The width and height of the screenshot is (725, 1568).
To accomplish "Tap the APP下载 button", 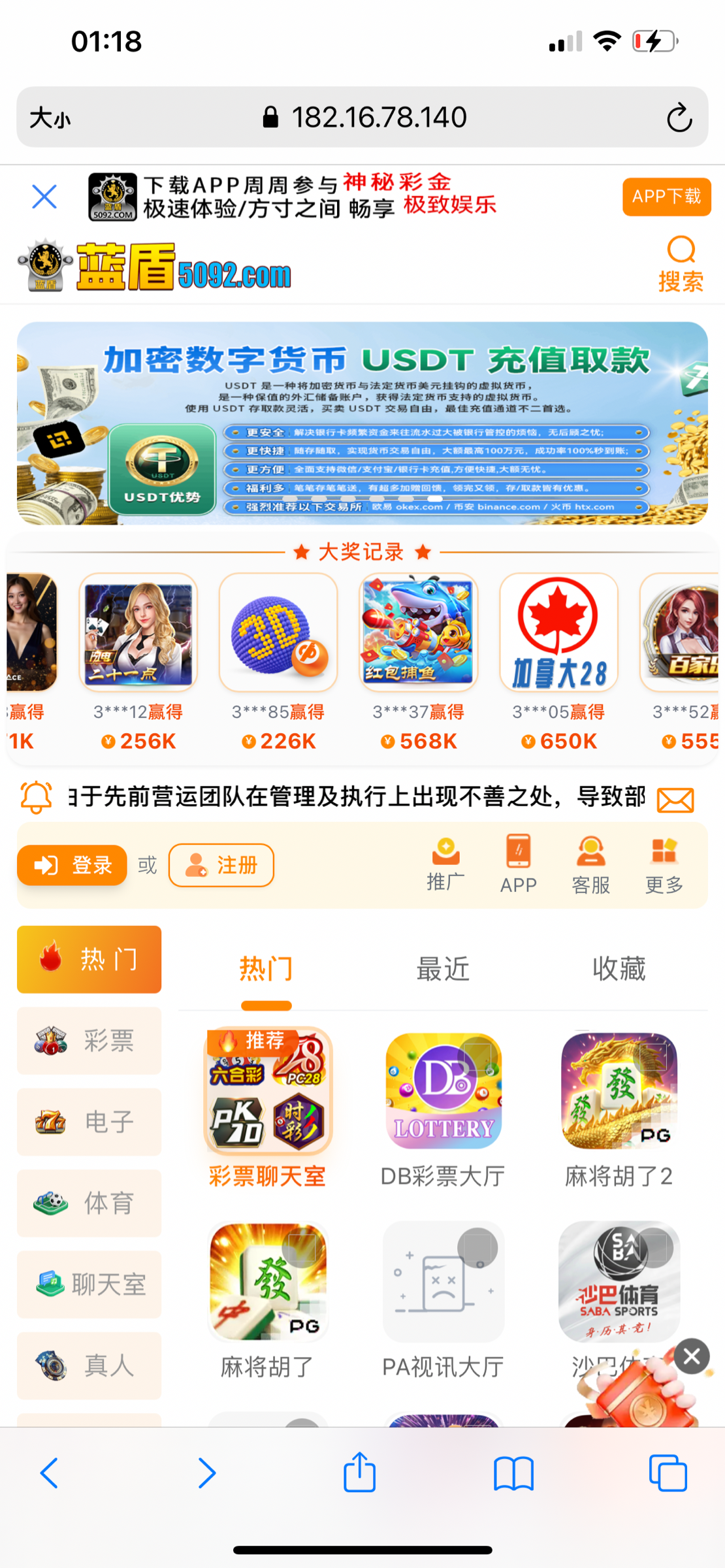I will 666,197.
